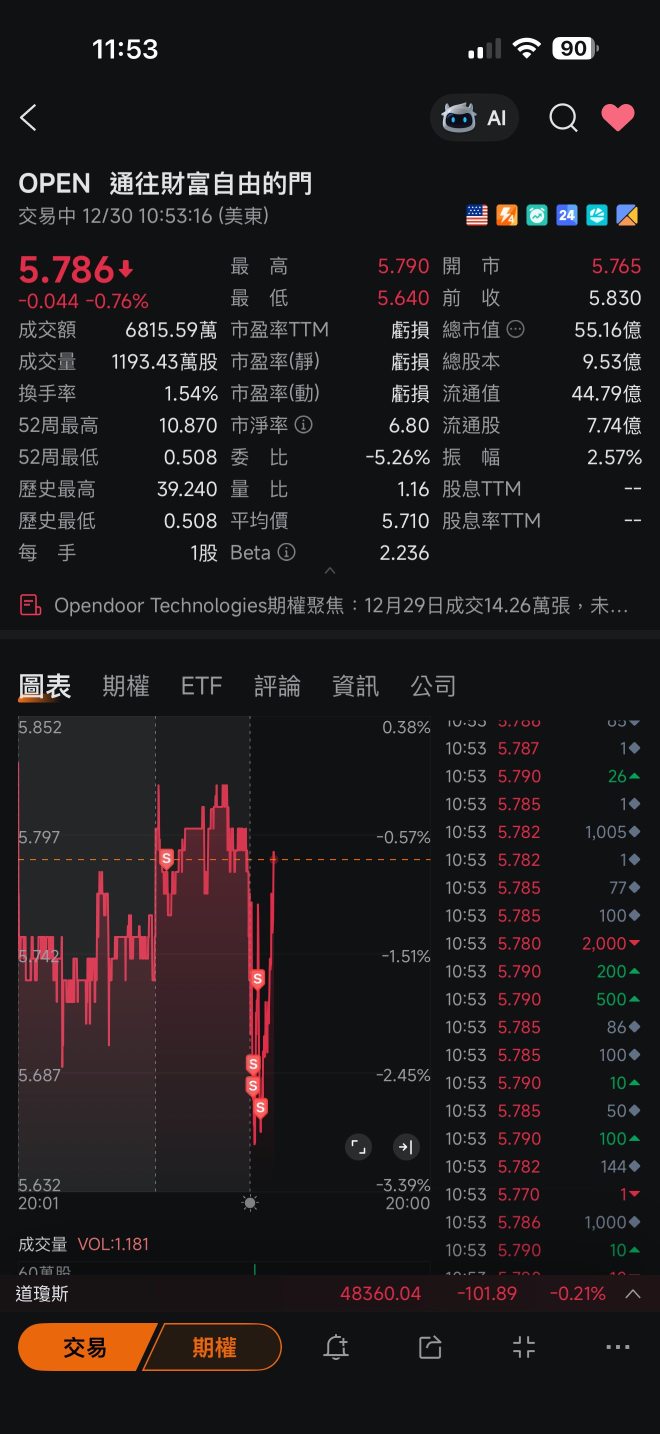Viewport: 660px width, 1434px height.
Task: Tap the orange 交易 button
Action: [86, 1347]
